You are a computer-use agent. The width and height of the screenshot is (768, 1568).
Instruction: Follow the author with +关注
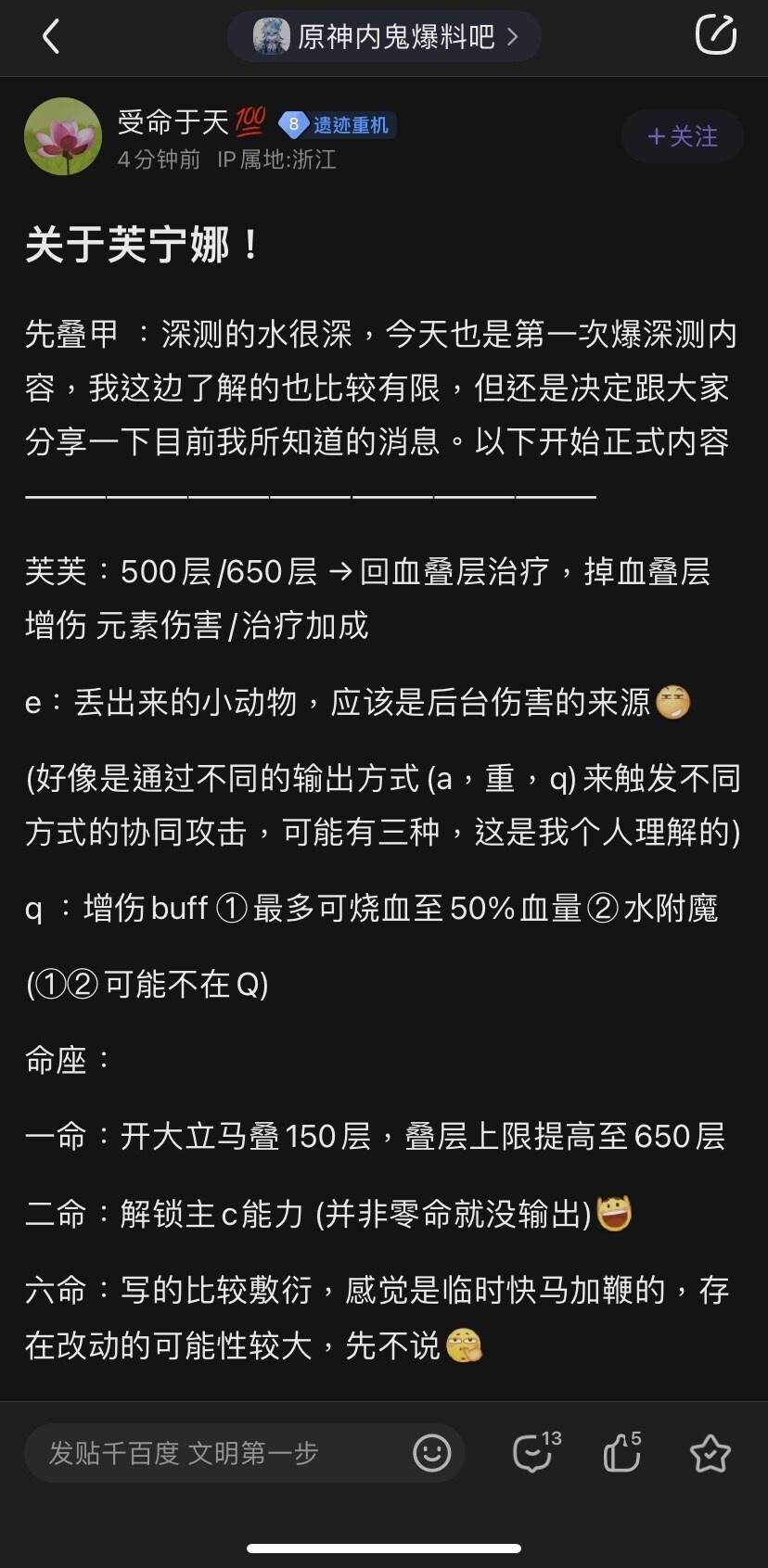(683, 136)
